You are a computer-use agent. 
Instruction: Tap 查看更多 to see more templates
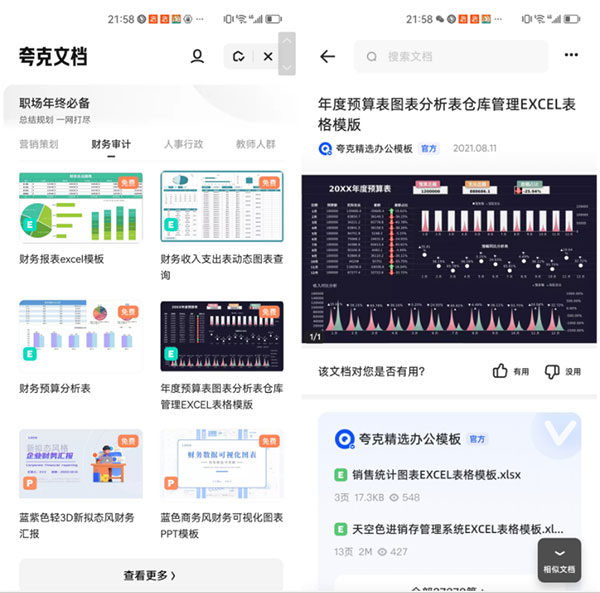150,575
